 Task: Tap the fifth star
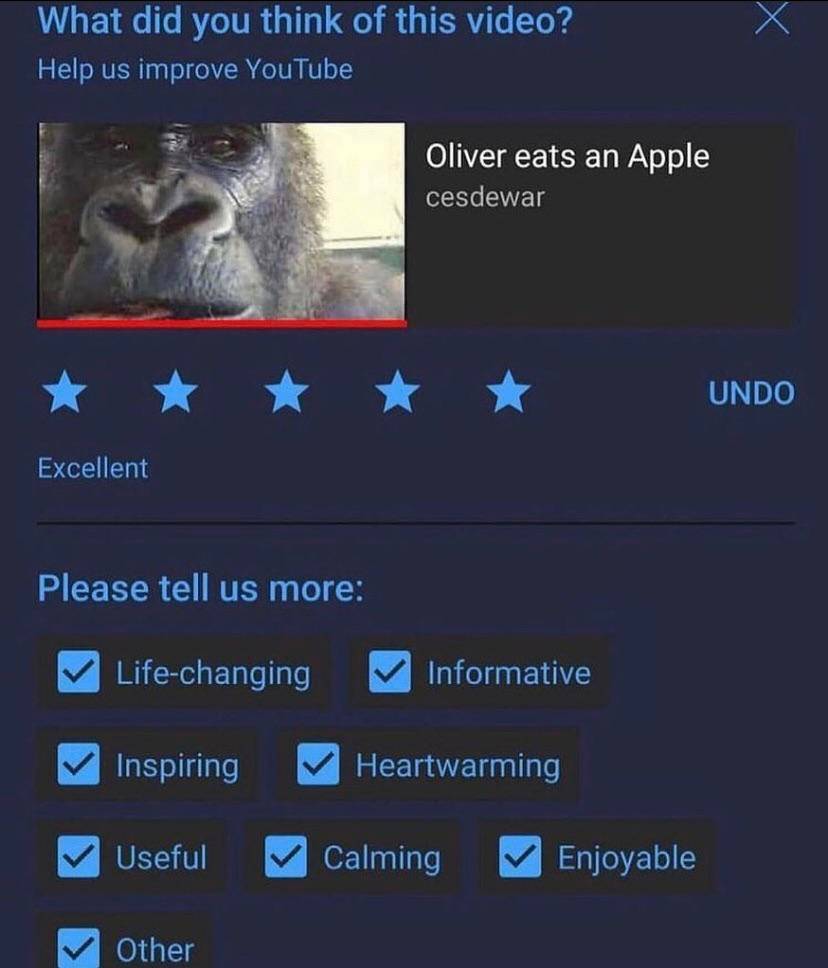510,393
